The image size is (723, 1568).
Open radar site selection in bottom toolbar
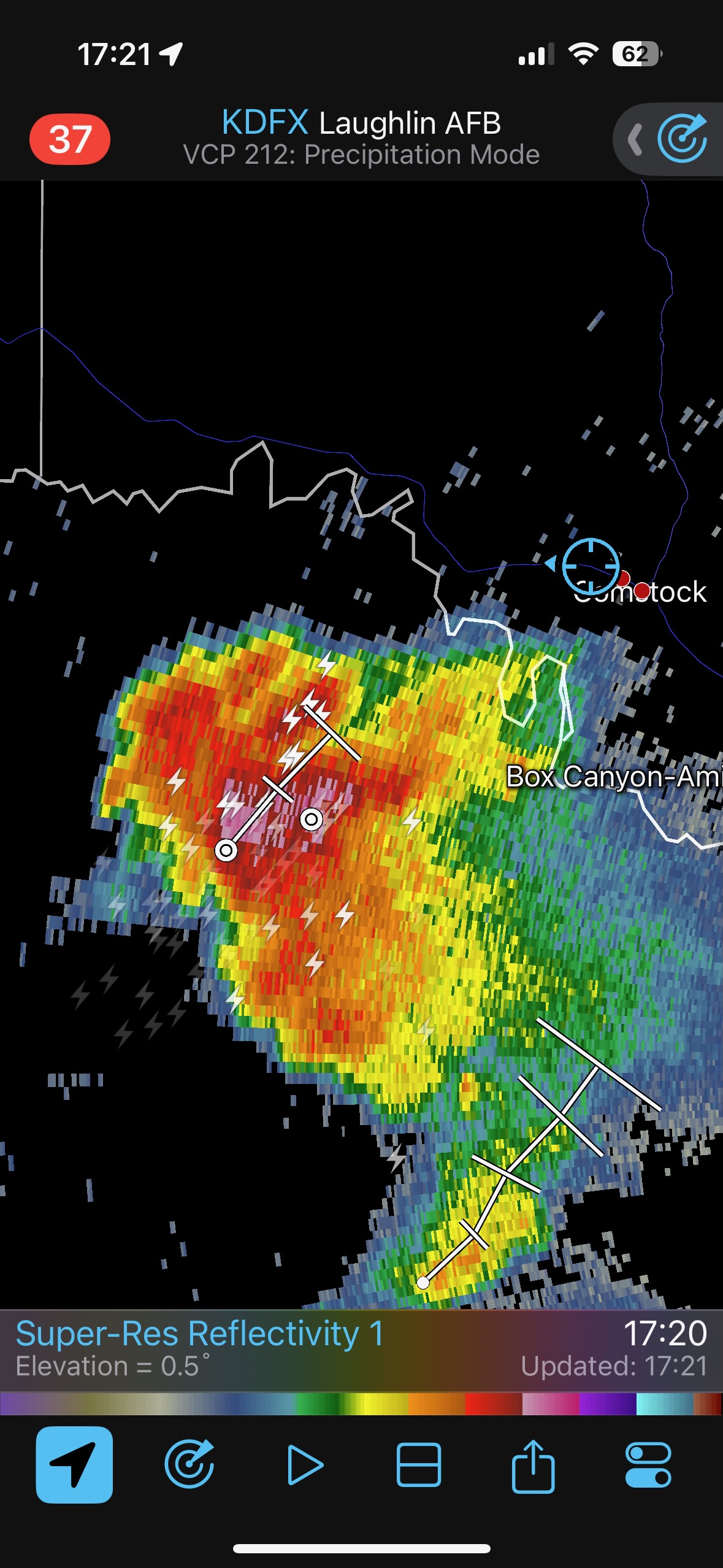189,1465
